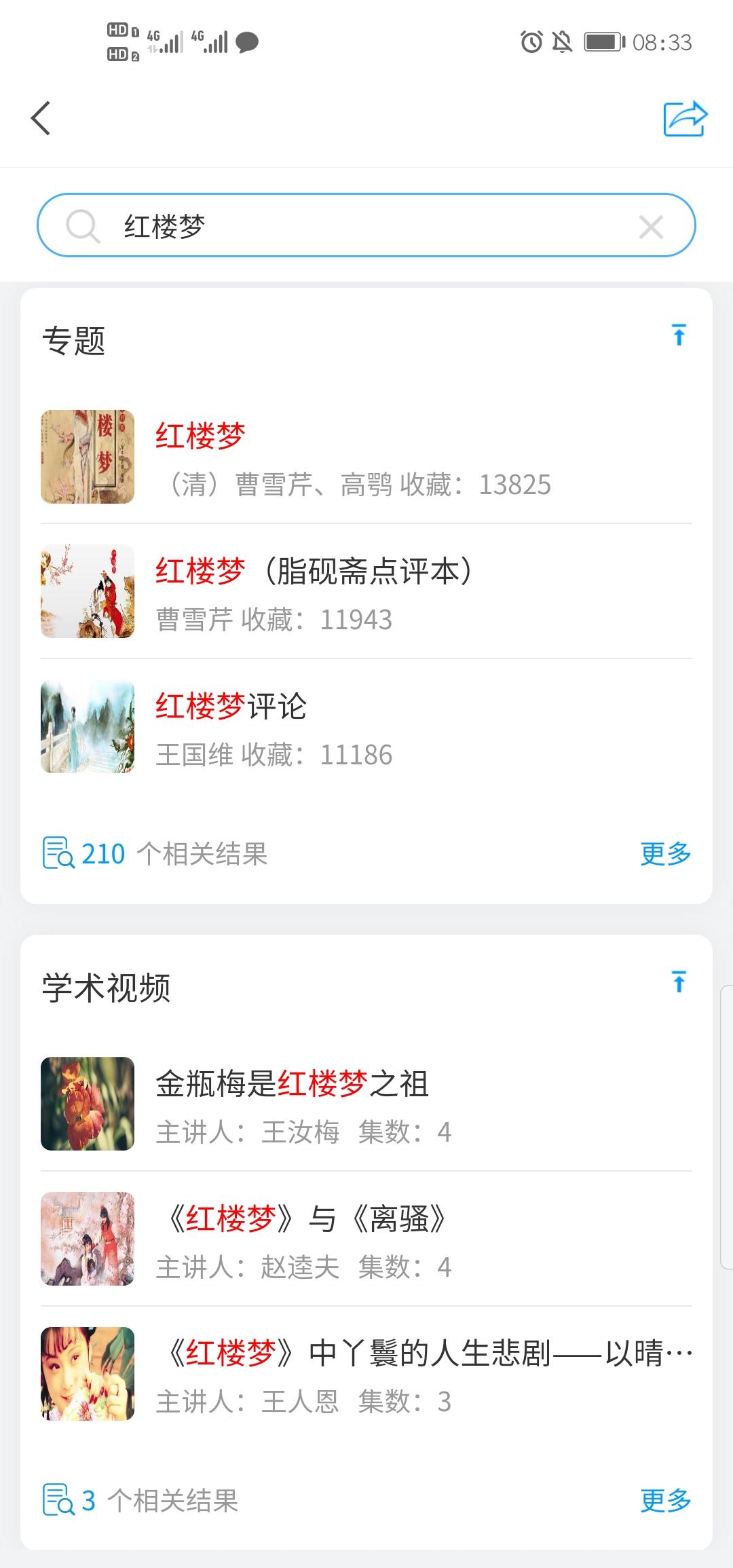Pin the 学术视频 section to top
Image resolution: width=733 pixels, height=1568 pixels.
679,982
